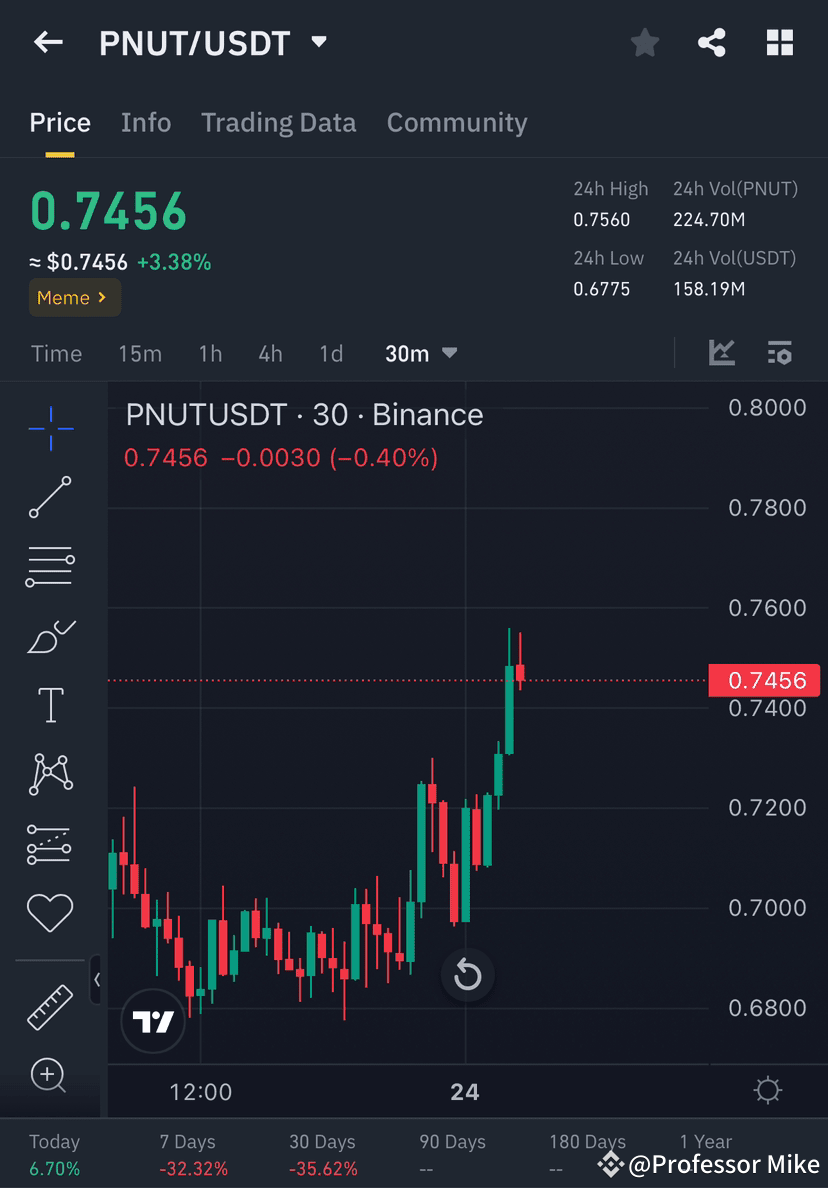This screenshot has height=1188, width=828.
Task: Toggle the line chart view icon
Action: point(721,352)
